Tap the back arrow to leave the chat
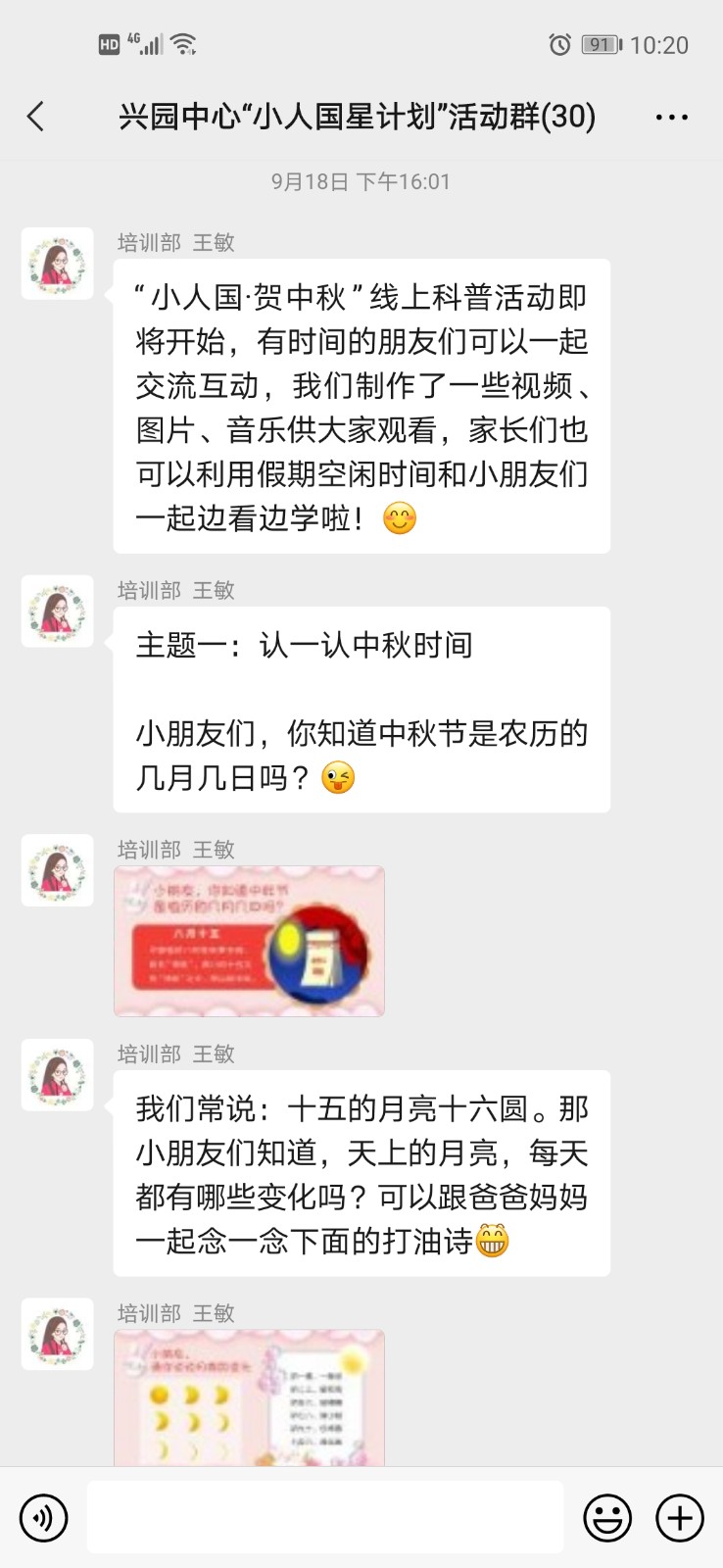The height and width of the screenshot is (1568, 723). tap(35, 116)
